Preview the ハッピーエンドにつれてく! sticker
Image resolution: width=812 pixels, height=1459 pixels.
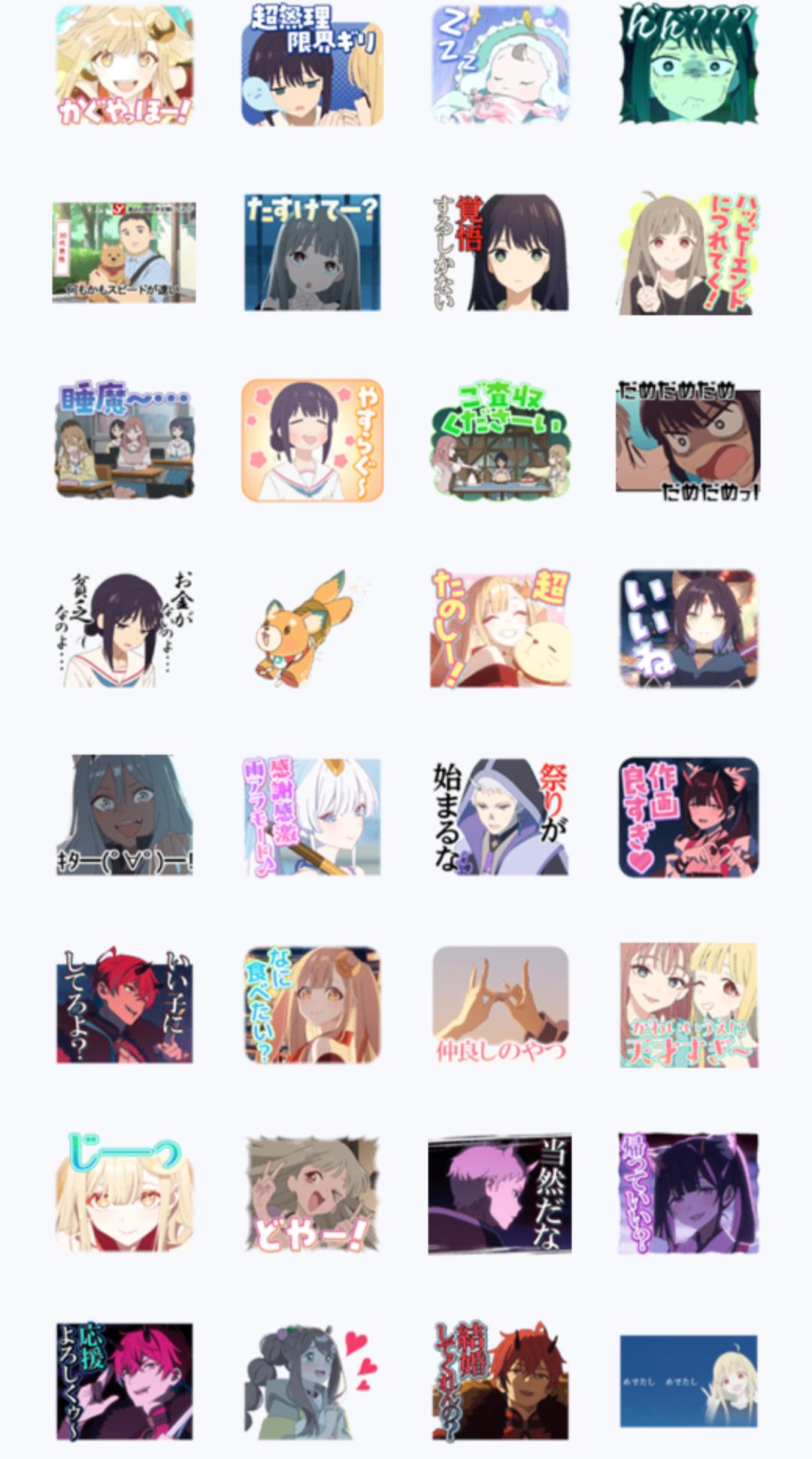tap(688, 253)
